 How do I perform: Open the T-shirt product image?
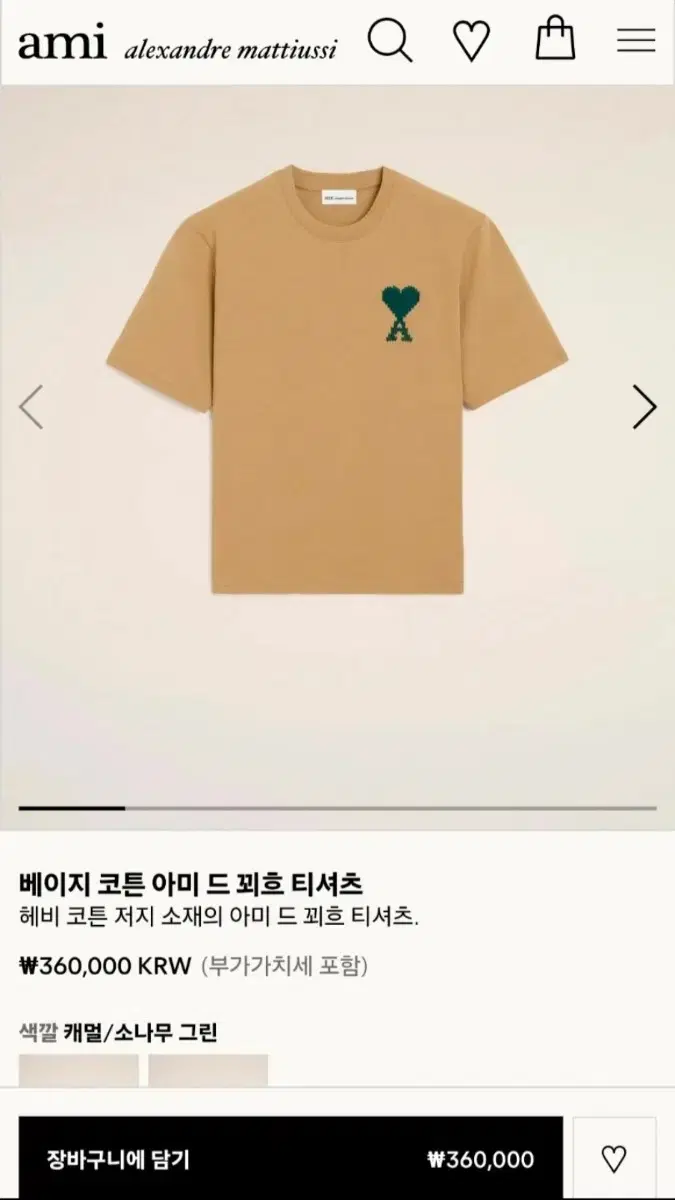(337, 380)
